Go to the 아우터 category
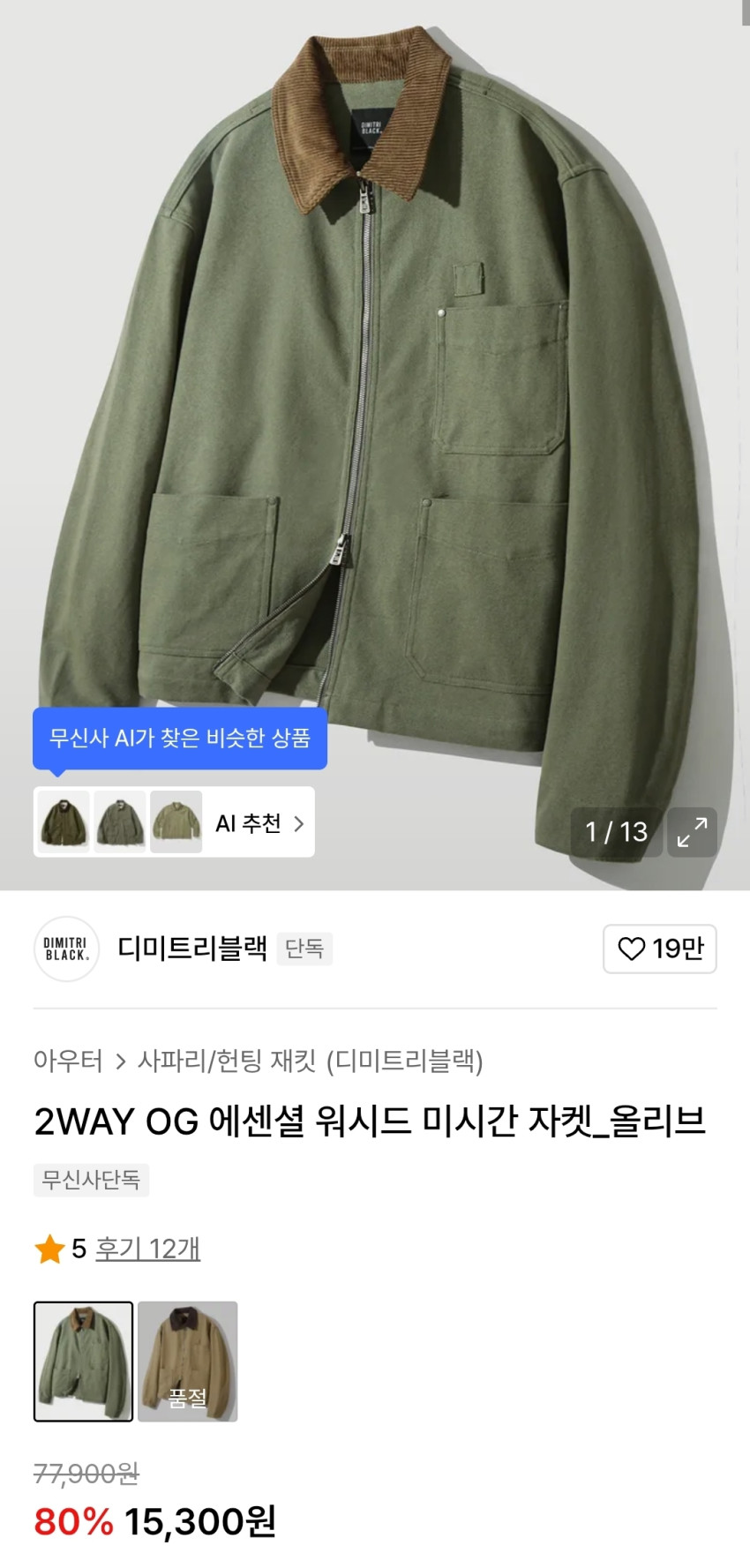 68,1061
